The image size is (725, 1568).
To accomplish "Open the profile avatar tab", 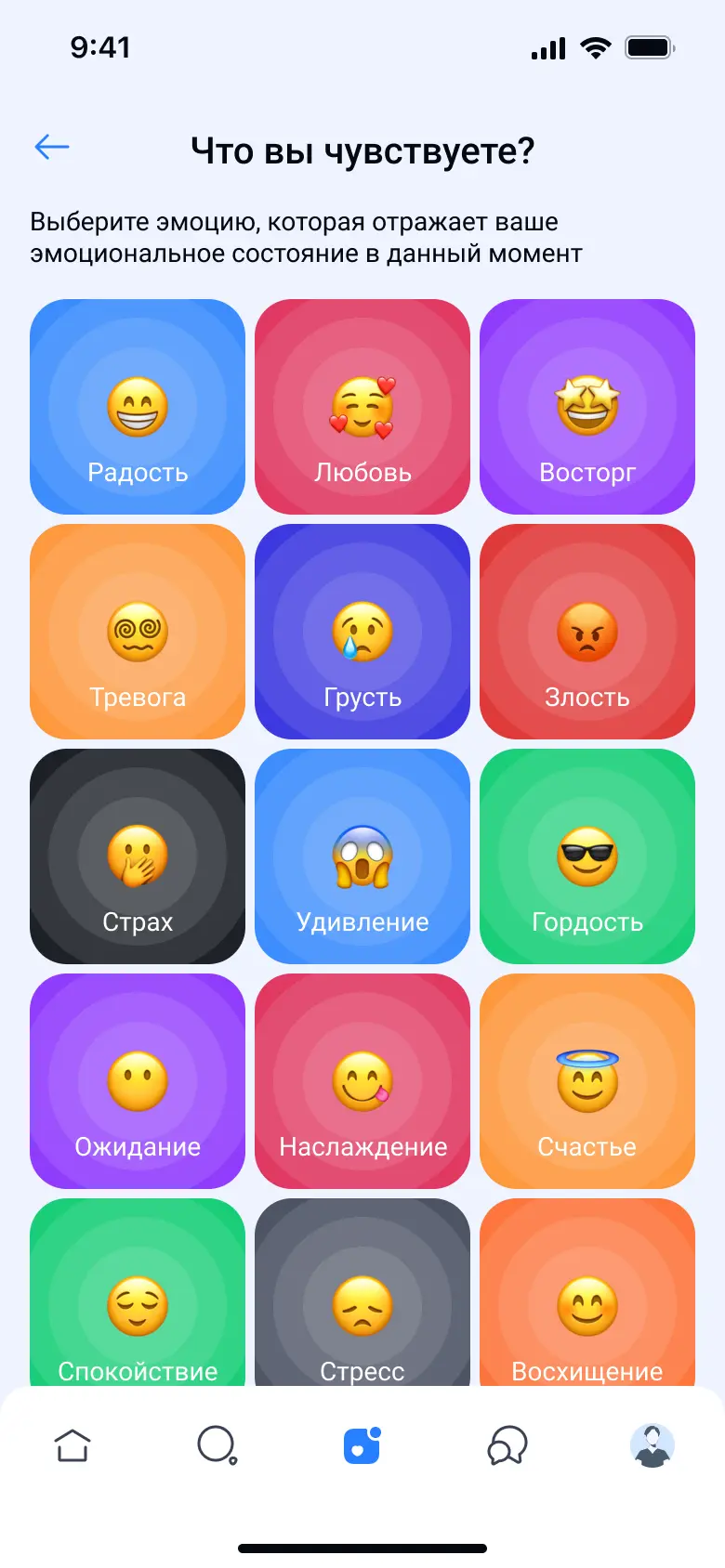I will 652,1445.
